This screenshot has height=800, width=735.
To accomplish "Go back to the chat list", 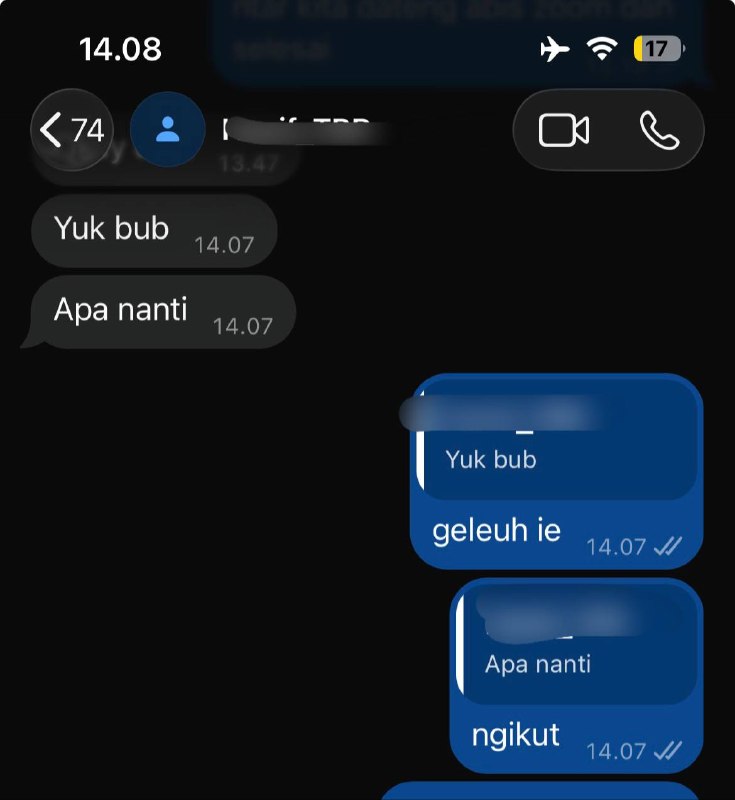I will tap(72, 130).
